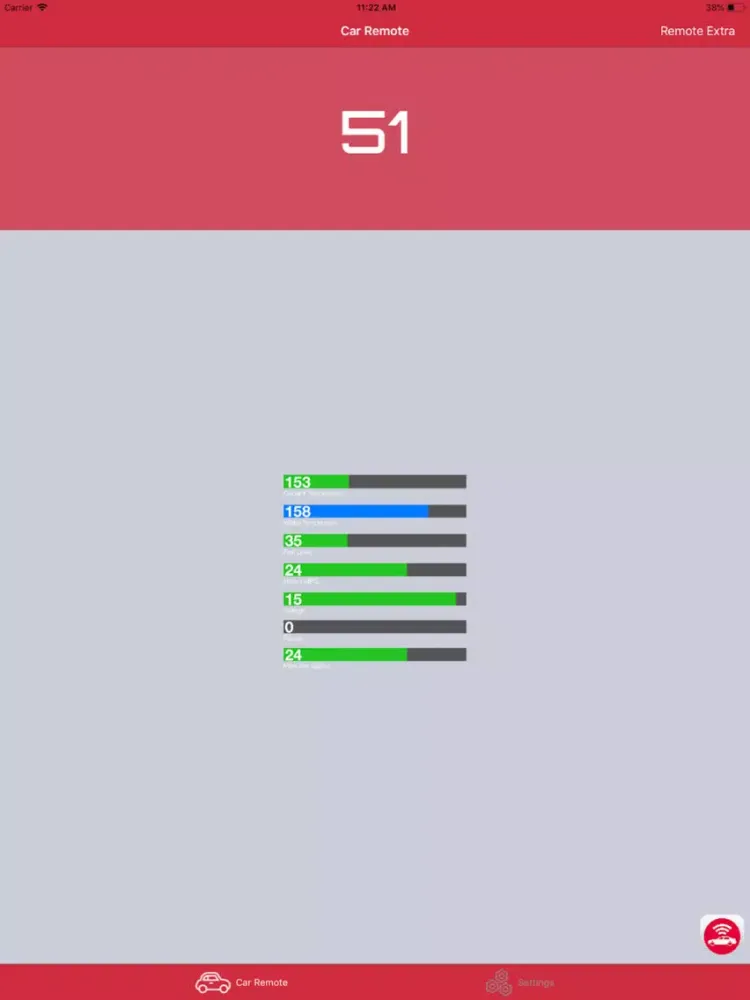Switch to the Car Remote tab
Screen dimensions: 750x1000
pos(242,982)
